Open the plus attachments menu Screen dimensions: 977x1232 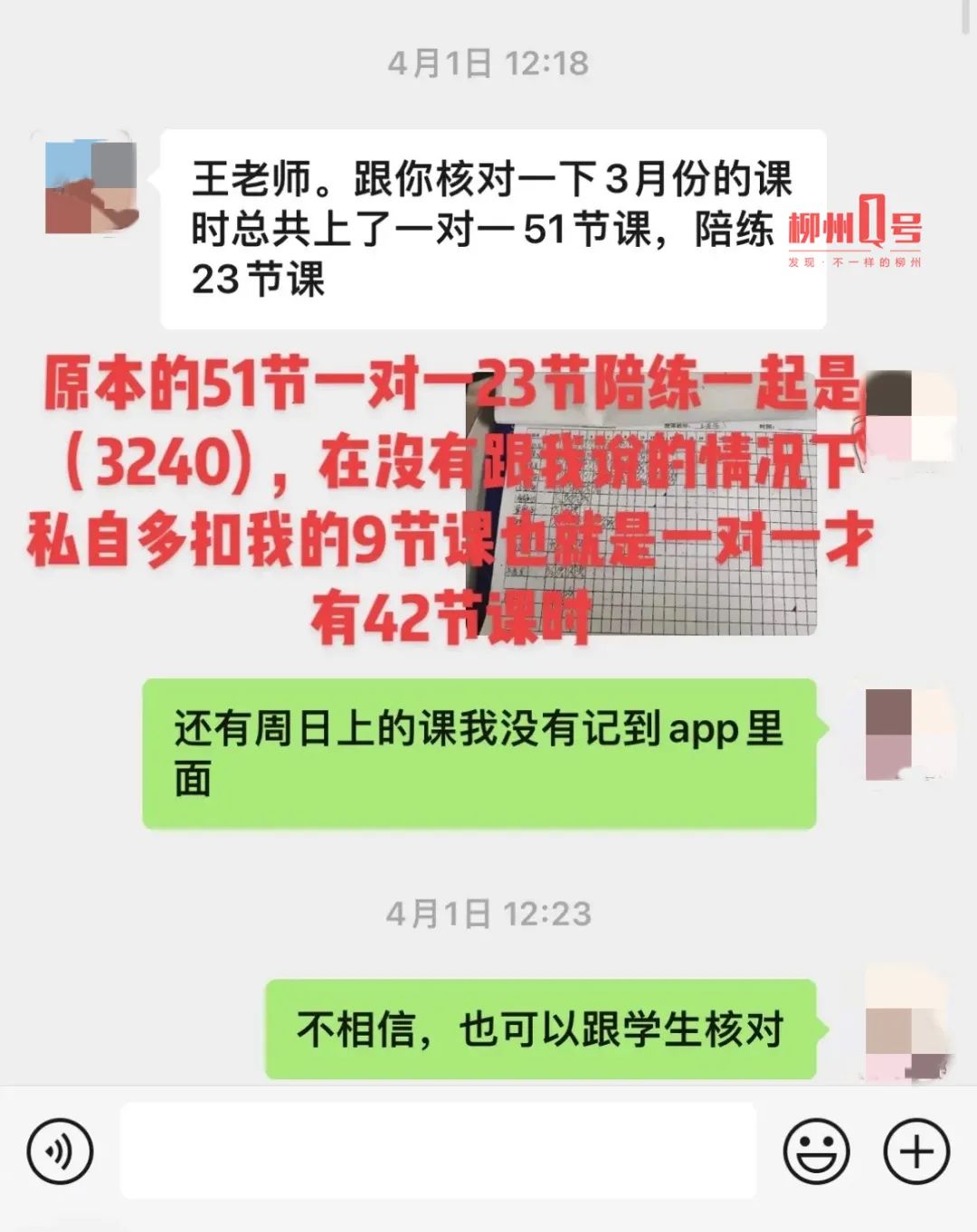coord(915,1151)
